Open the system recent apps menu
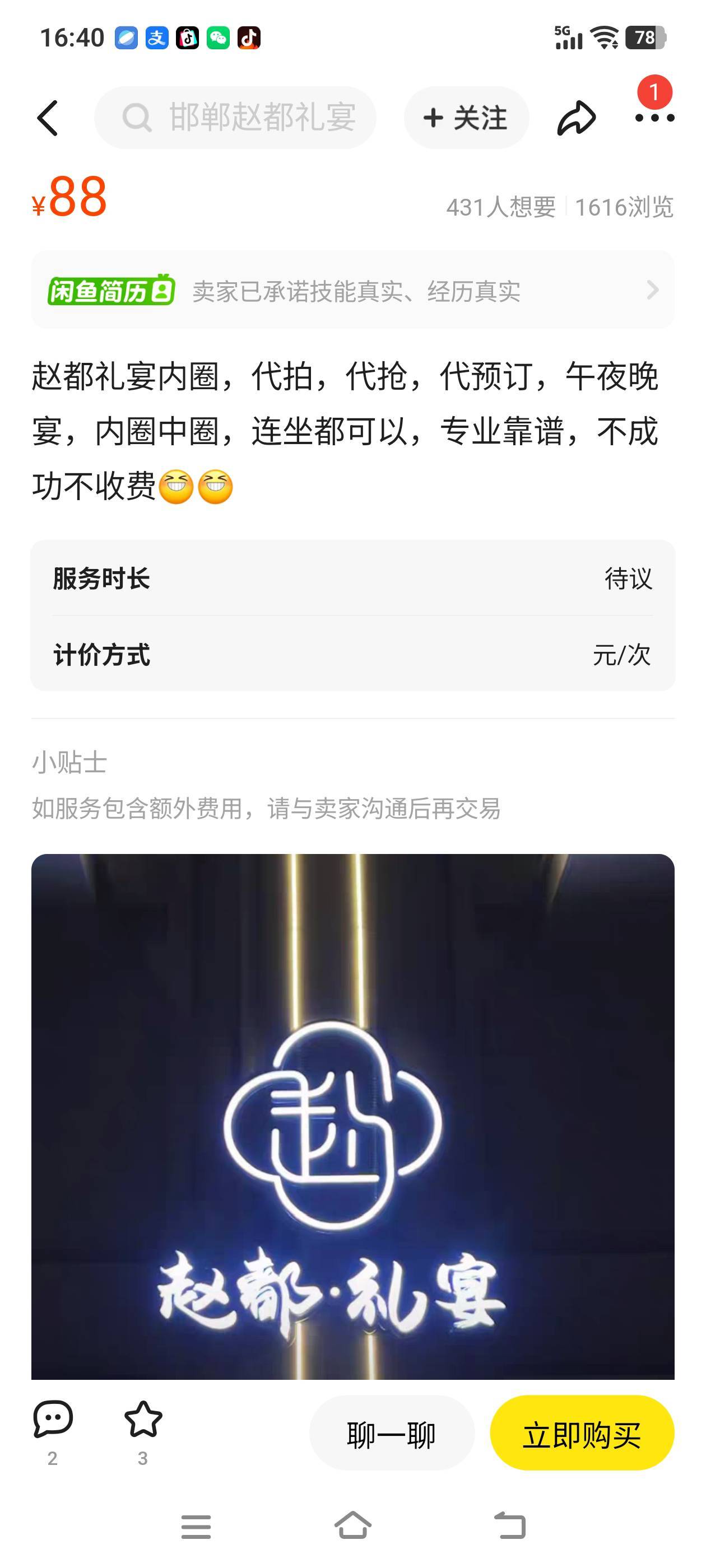Image resolution: width=706 pixels, height=1568 pixels. (196, 1527)
